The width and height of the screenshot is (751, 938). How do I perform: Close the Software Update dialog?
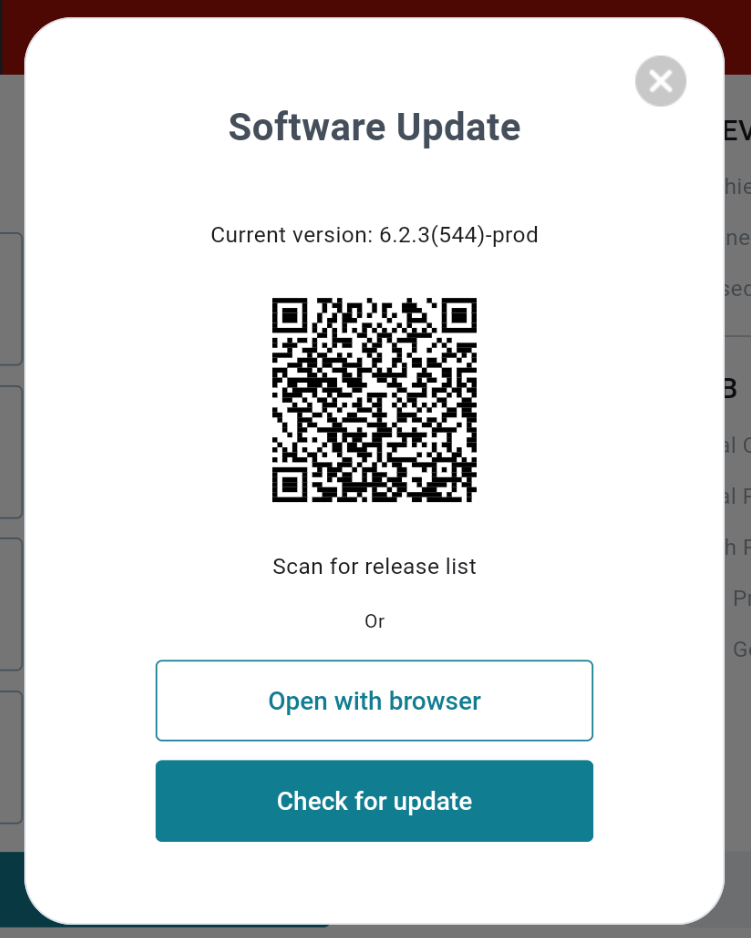click(x=660, y=81)
